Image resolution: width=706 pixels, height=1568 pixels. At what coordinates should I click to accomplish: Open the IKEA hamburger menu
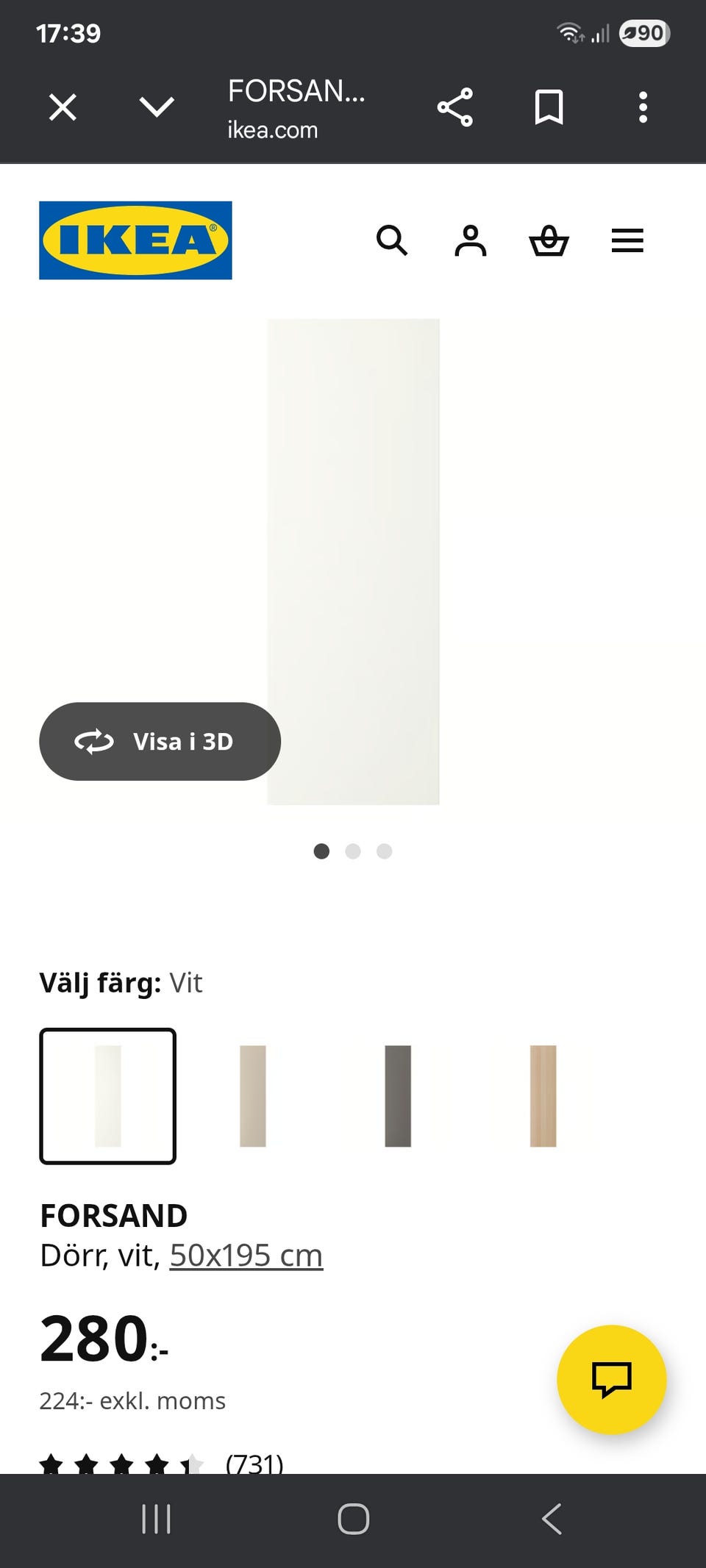(627, 241)
